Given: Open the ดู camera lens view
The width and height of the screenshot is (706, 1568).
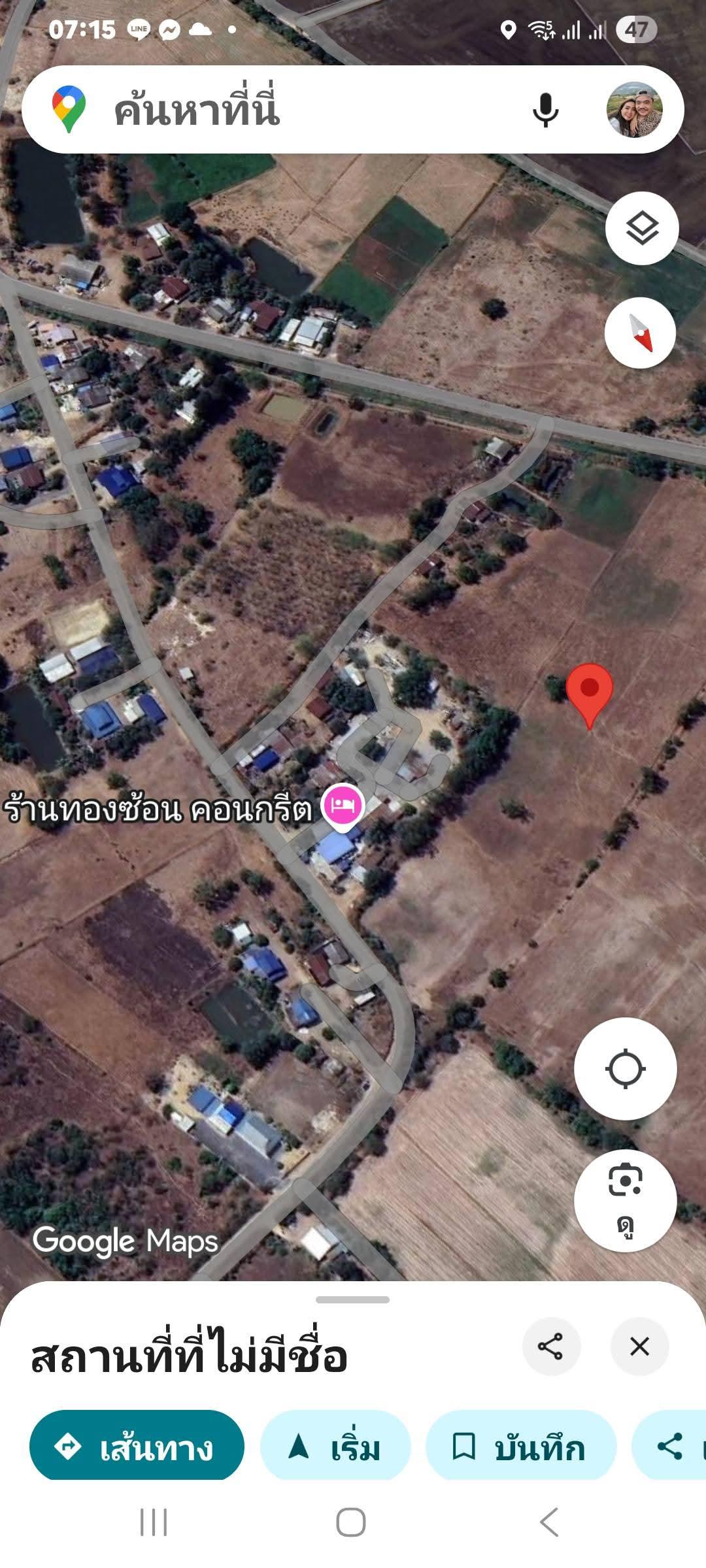Looking at the screenshot, I should pyautogui.click(x=625, y=1200).
